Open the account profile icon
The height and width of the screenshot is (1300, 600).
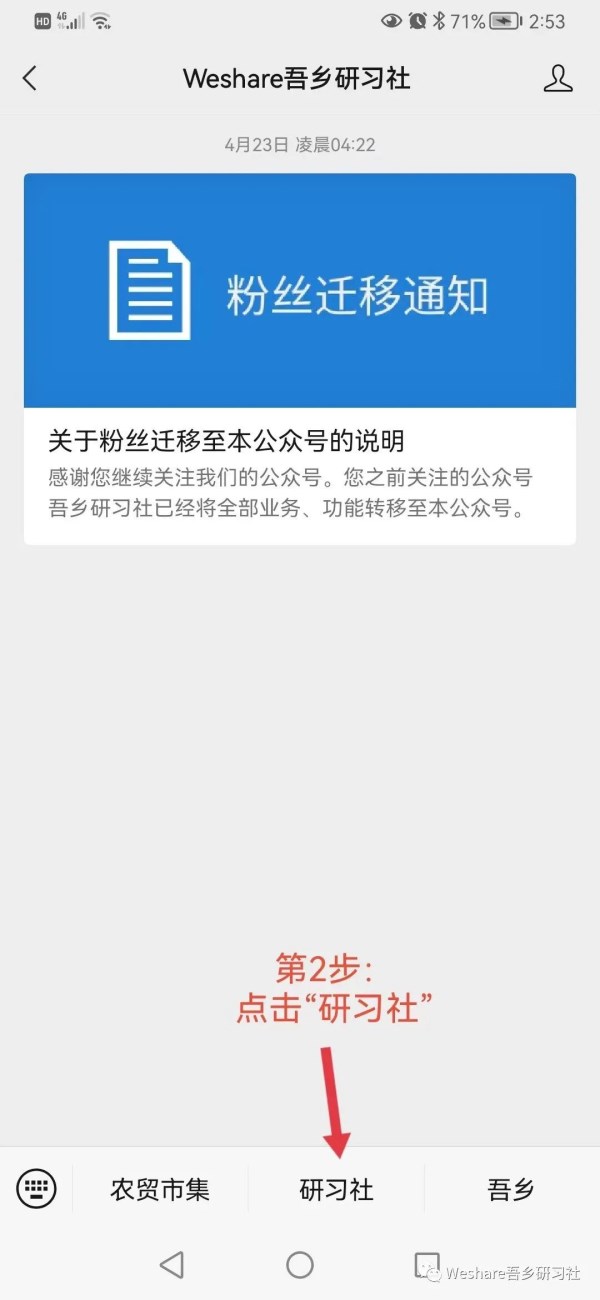click(x=558, y=78)
